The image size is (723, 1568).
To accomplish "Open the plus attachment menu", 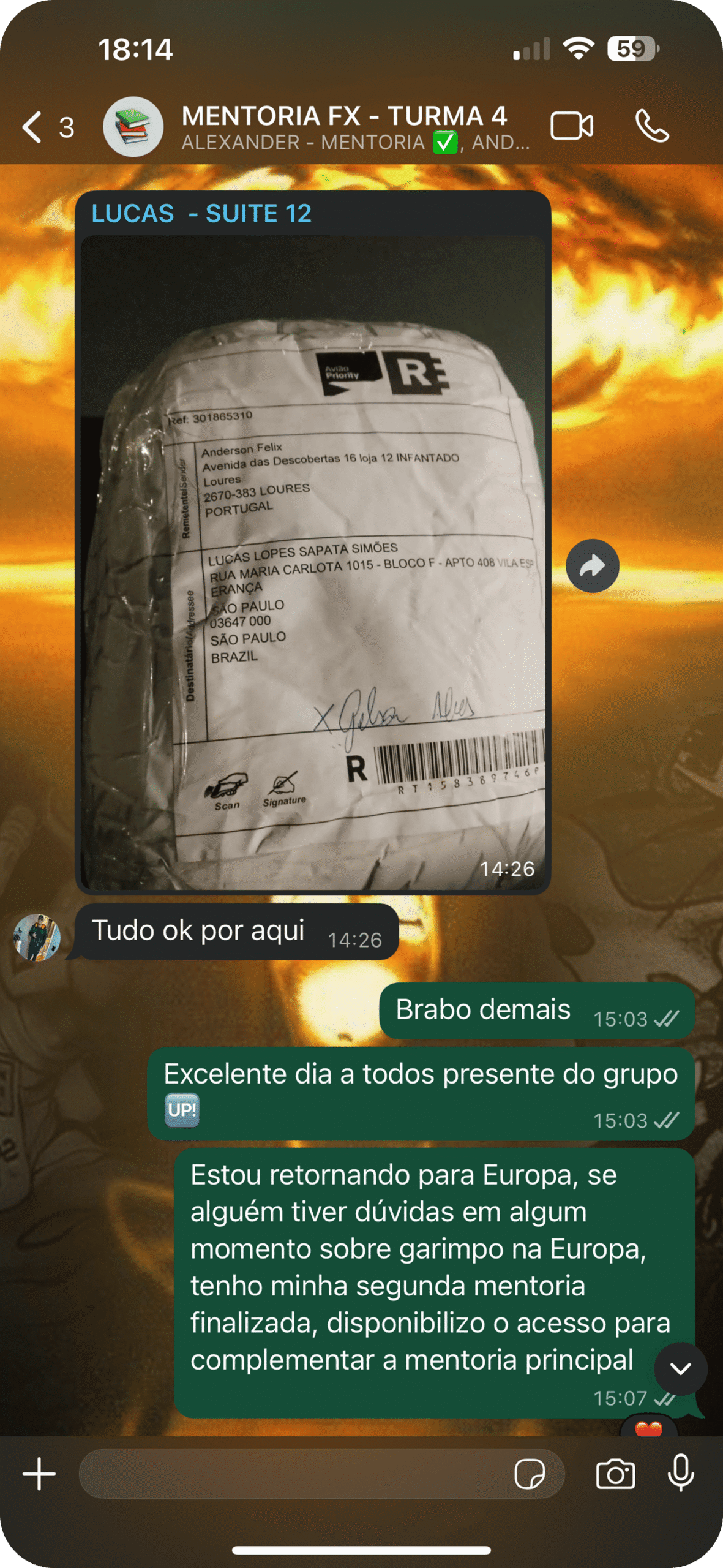I will coord(39,1474).
